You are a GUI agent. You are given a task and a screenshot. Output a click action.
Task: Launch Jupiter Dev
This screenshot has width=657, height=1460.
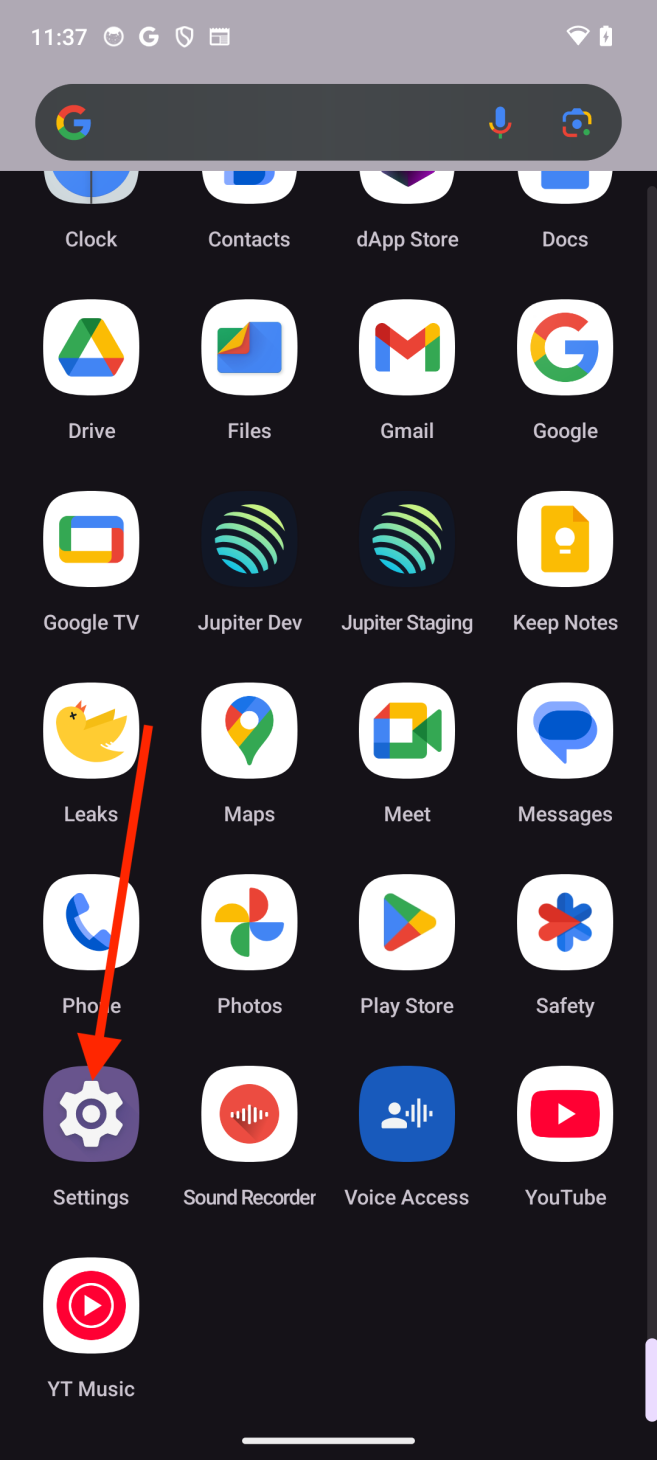coord(249,539)
